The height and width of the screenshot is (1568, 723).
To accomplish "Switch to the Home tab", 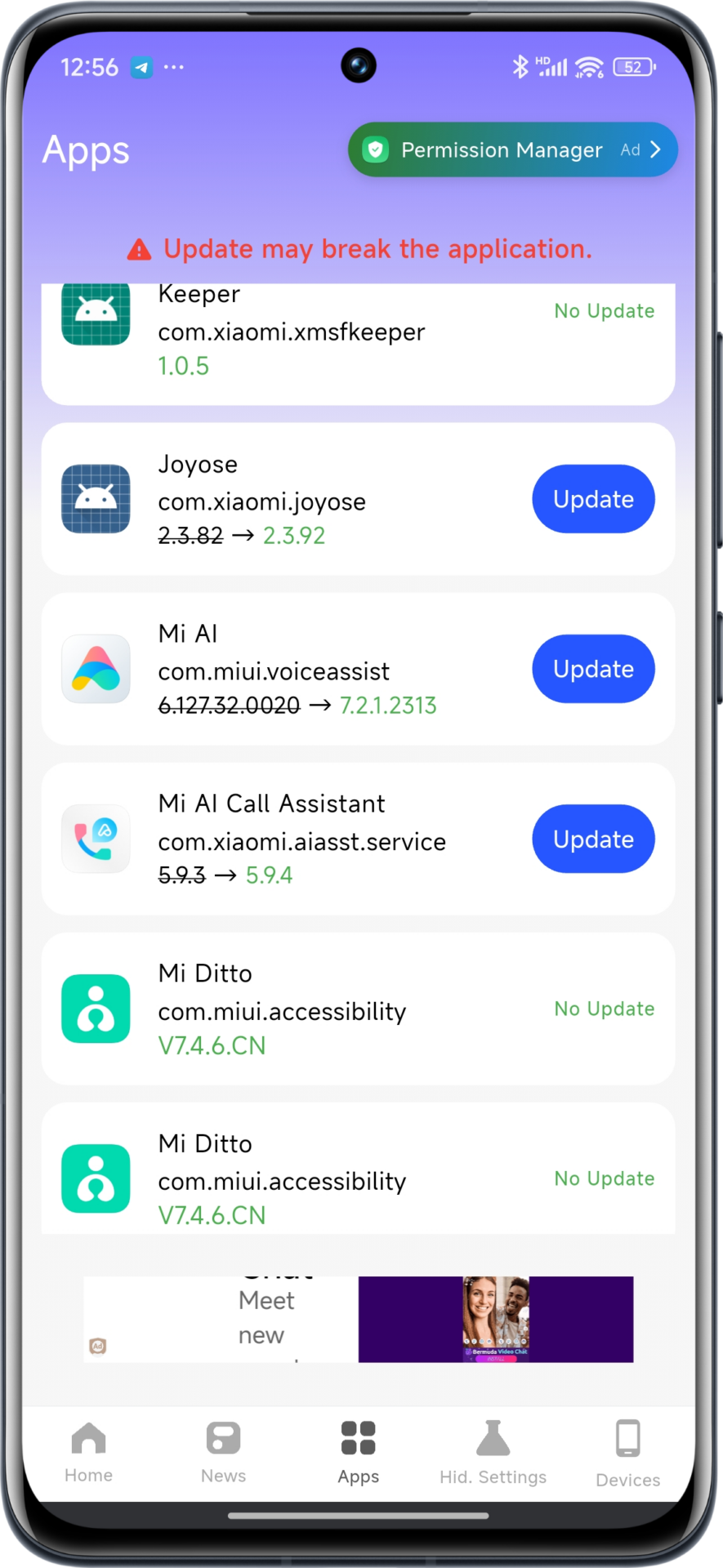I will 88,1452.
